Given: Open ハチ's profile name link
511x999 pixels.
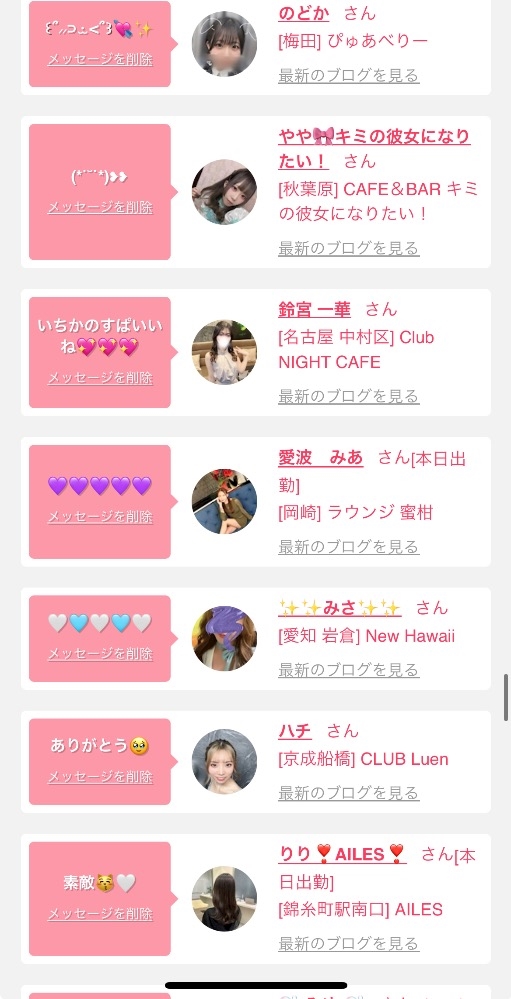Looking at the screenshot, I should point(295,731).
